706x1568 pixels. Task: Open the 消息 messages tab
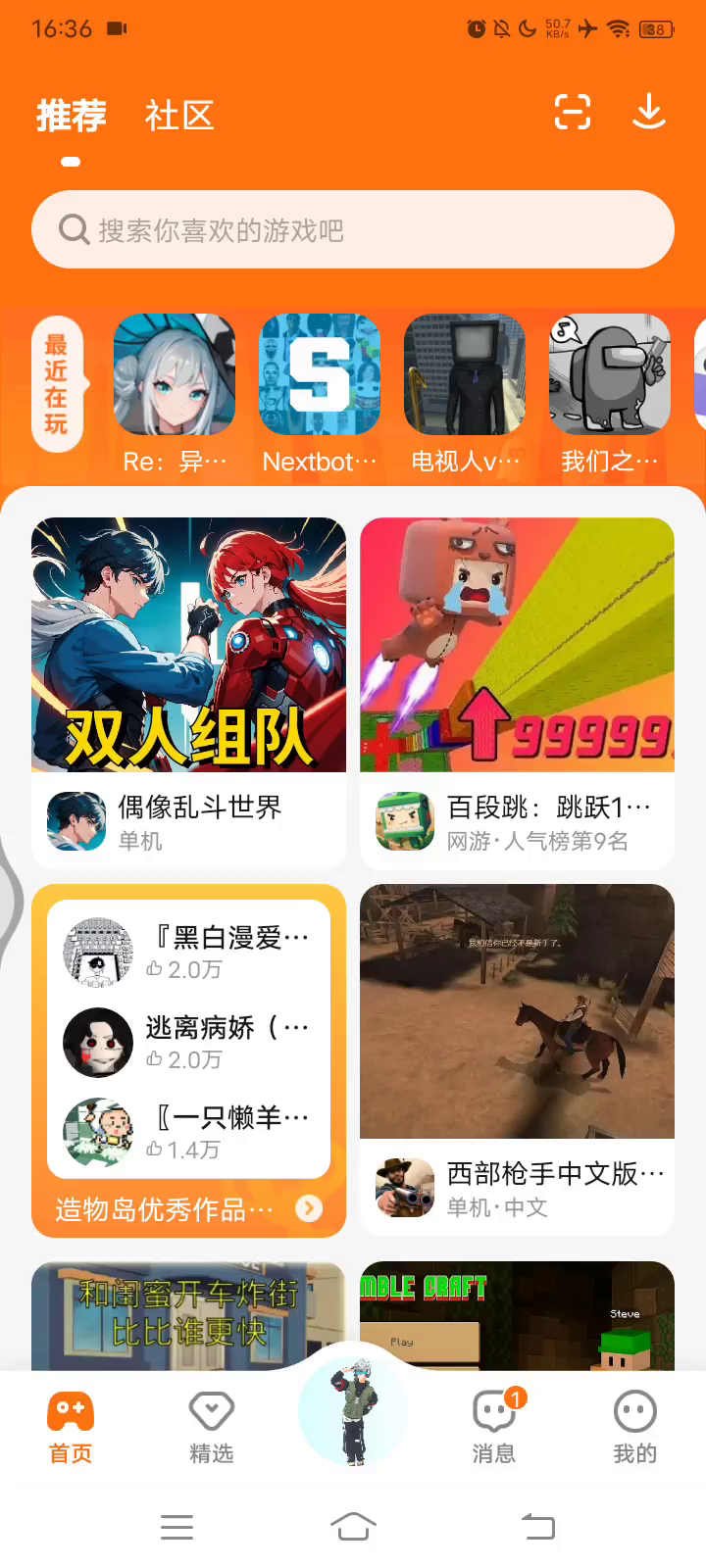coord(494,1427)
